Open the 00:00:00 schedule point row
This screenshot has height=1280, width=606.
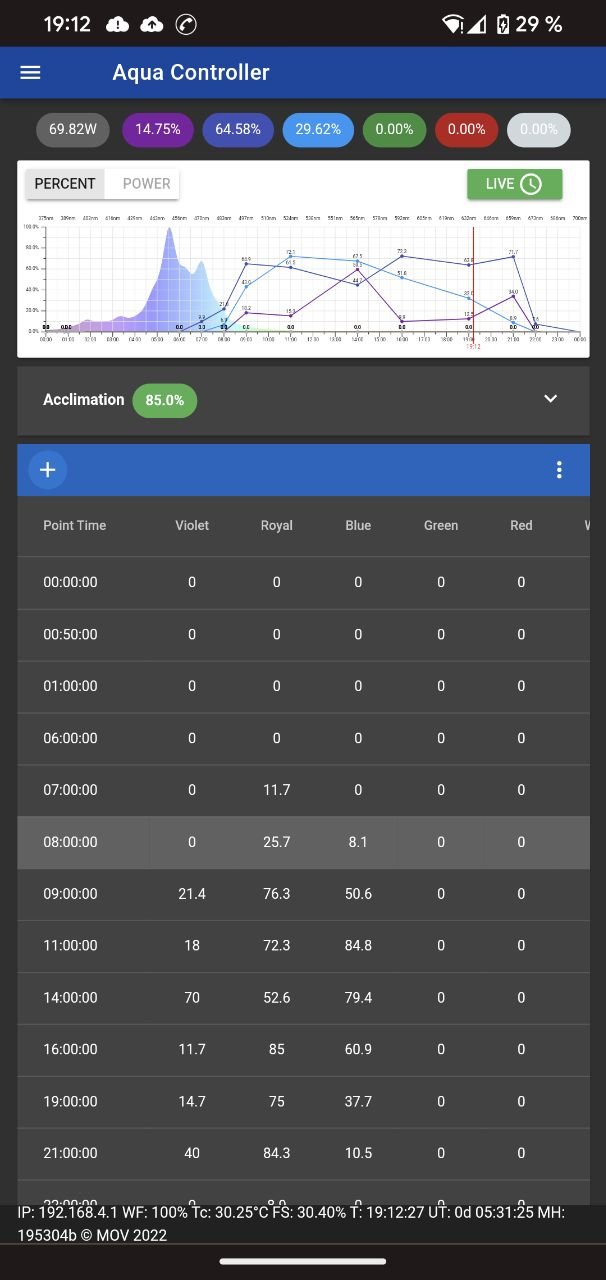click(x=70, y=582)
